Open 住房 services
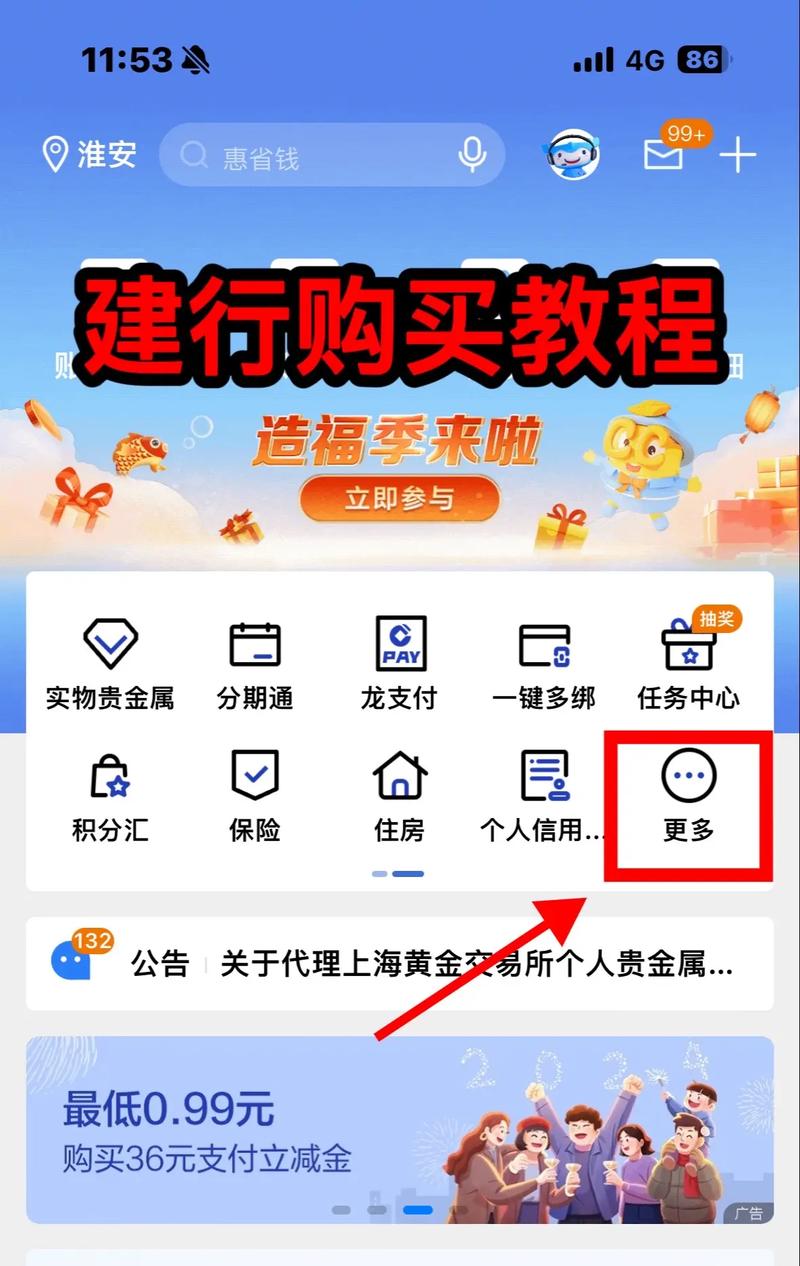Screen dimensions: 800x1266 (x=399, y=795)
